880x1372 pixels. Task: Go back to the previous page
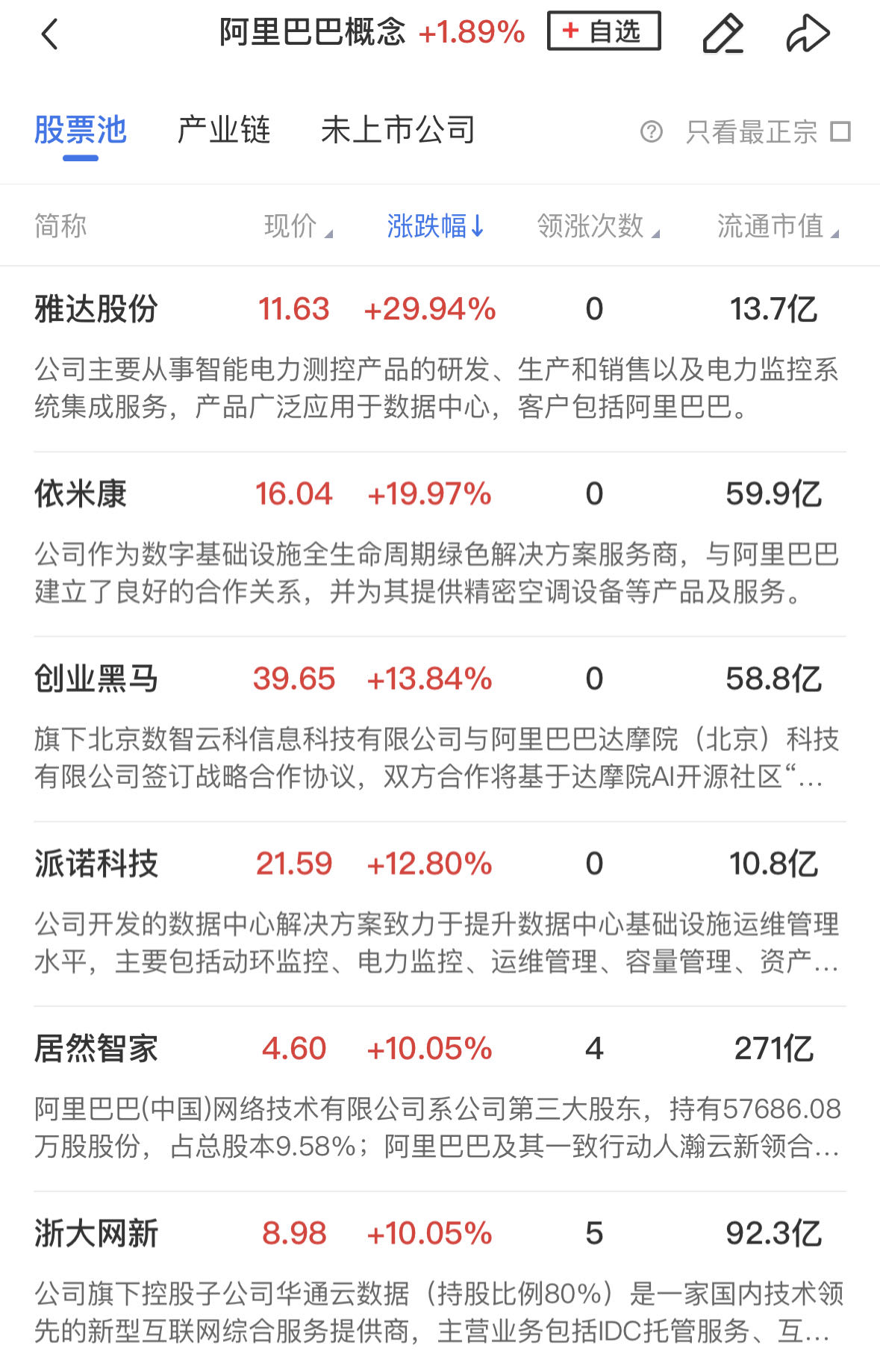50,34
